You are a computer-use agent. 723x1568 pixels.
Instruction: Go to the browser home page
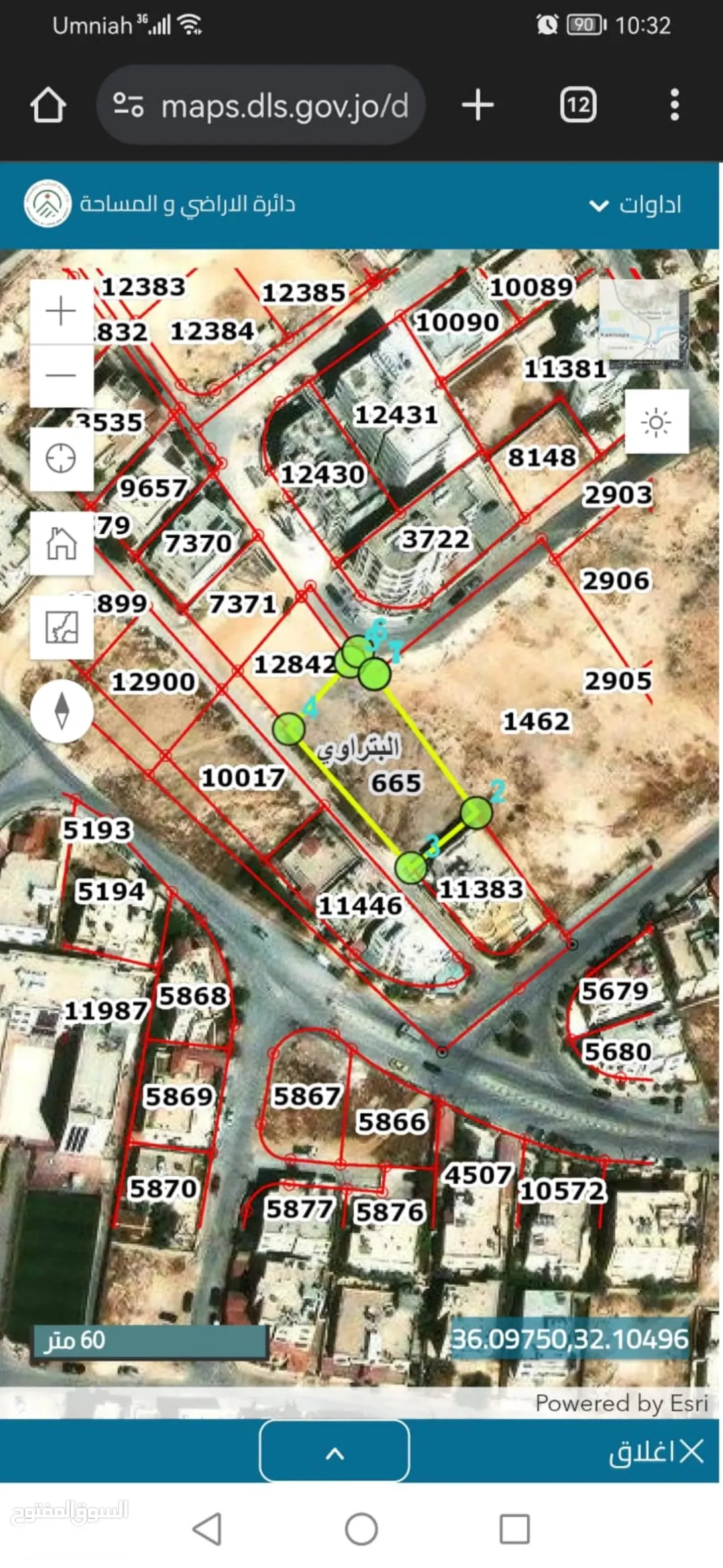coord(48,105)
